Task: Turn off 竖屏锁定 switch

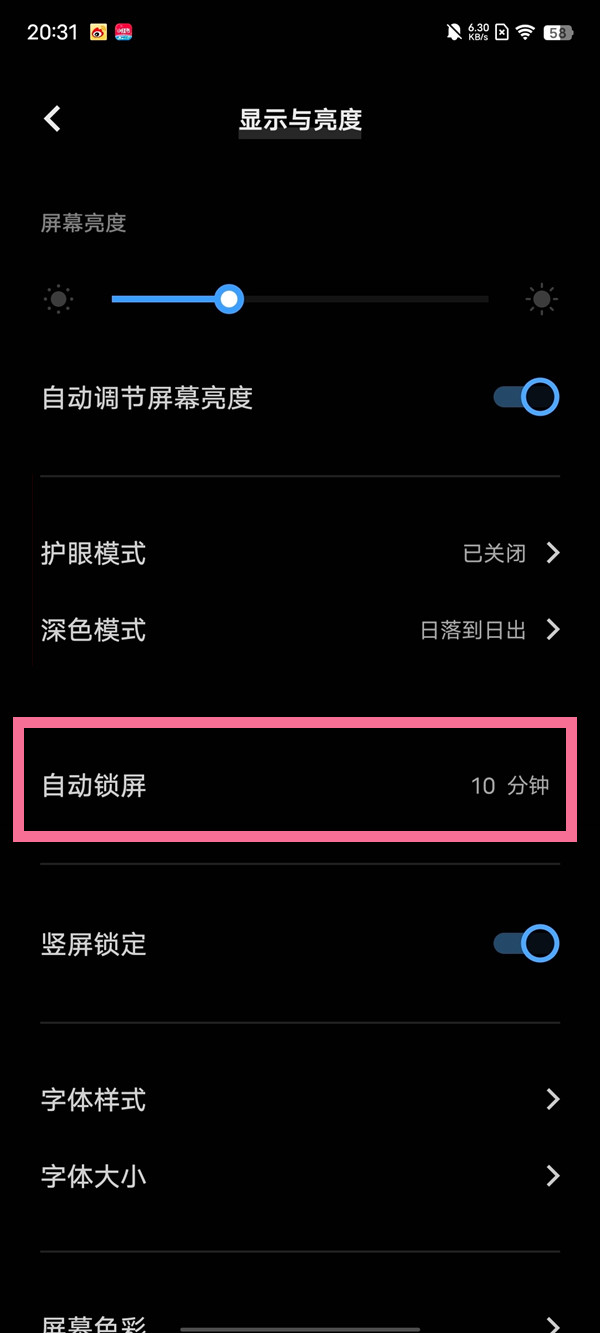Action: (x=526, y=944)
